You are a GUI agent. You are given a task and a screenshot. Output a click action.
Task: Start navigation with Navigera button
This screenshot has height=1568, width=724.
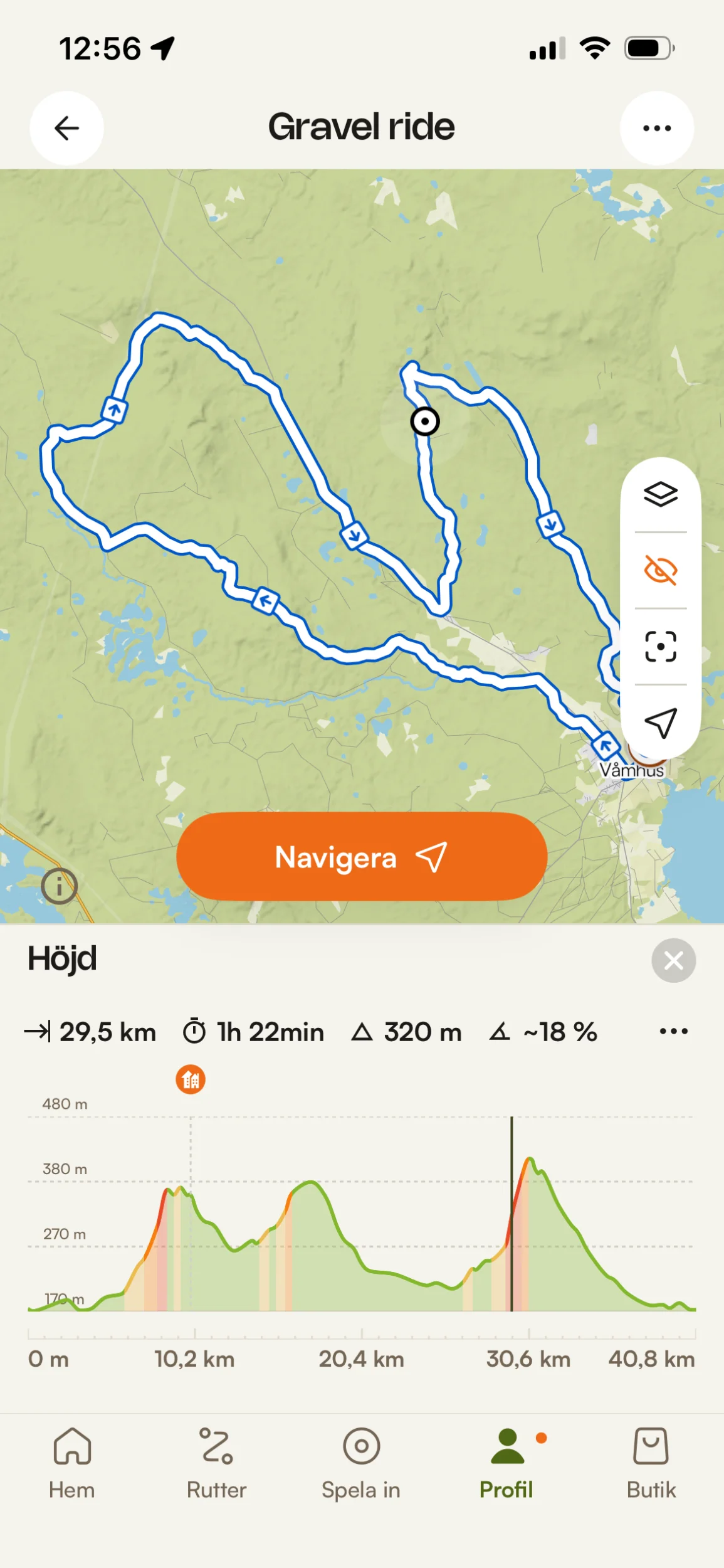[362, 857]
